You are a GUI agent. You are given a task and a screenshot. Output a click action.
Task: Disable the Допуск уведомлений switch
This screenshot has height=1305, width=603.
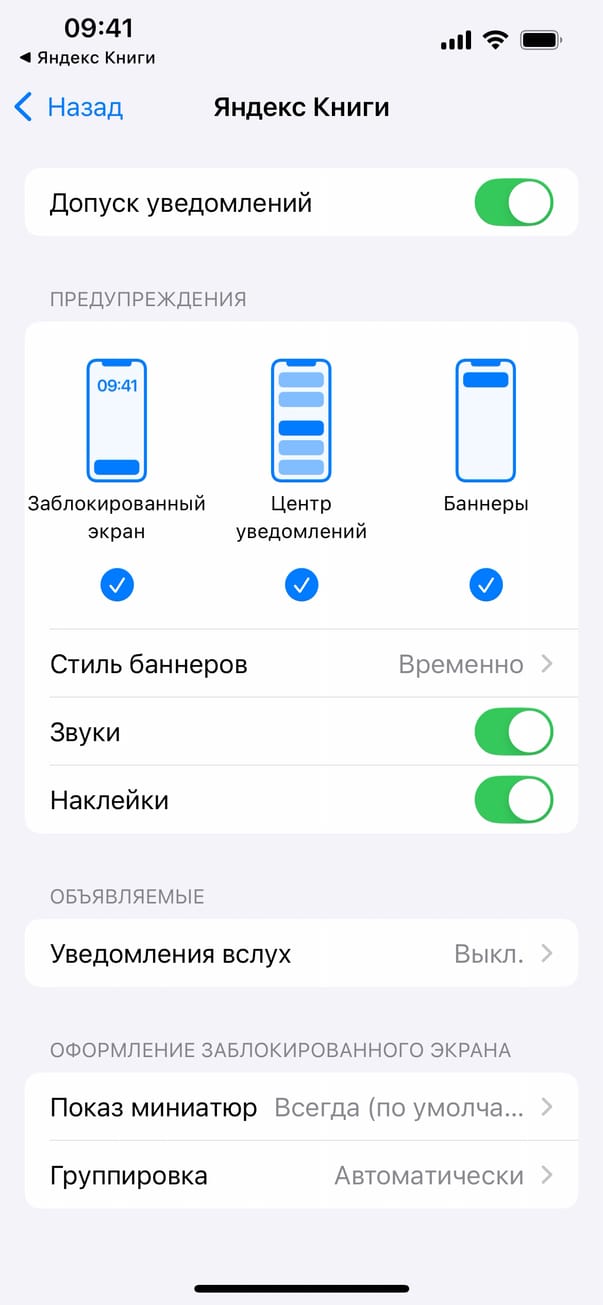(512, 203)
